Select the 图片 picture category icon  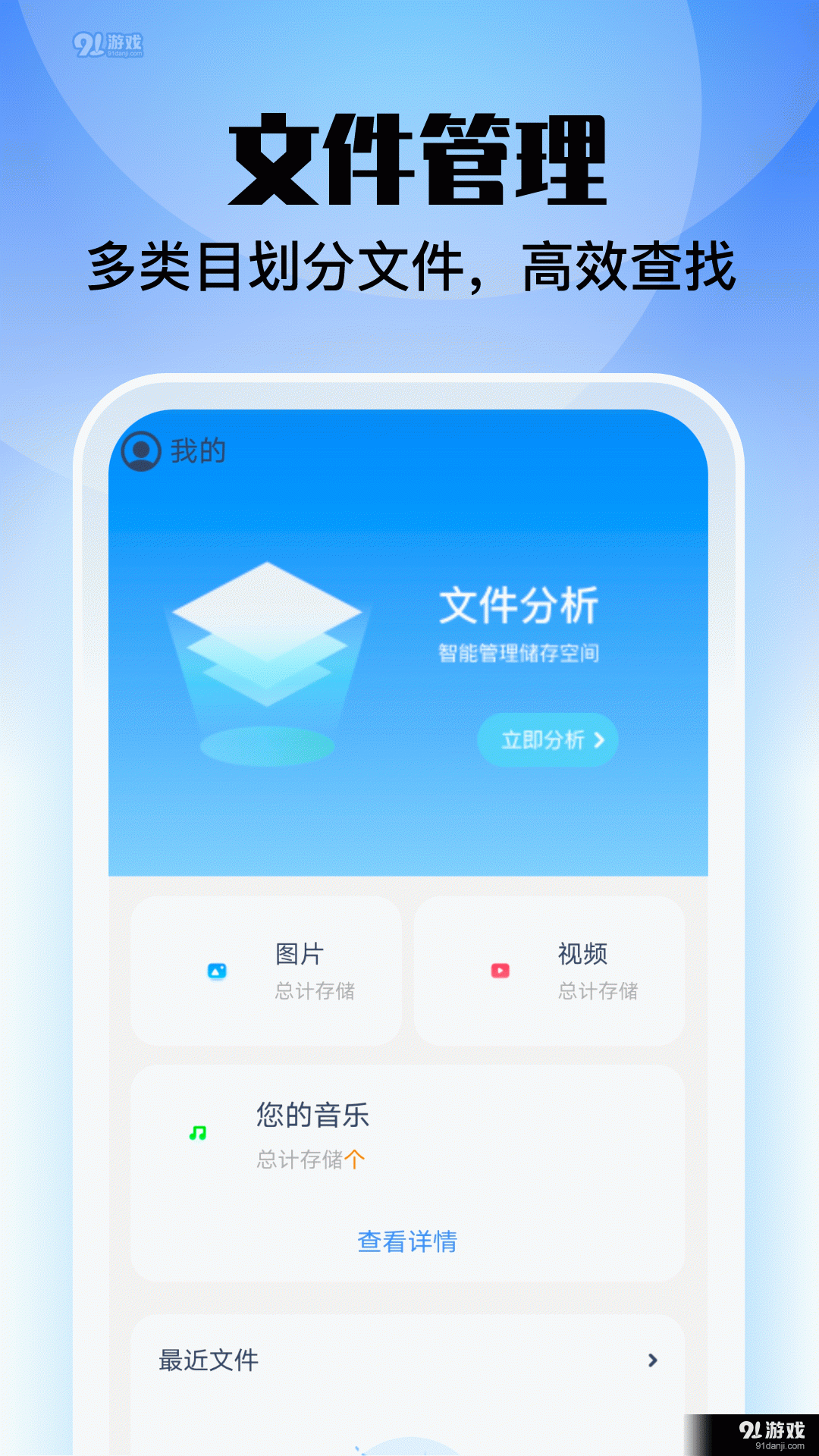click(x=215, y=970)
